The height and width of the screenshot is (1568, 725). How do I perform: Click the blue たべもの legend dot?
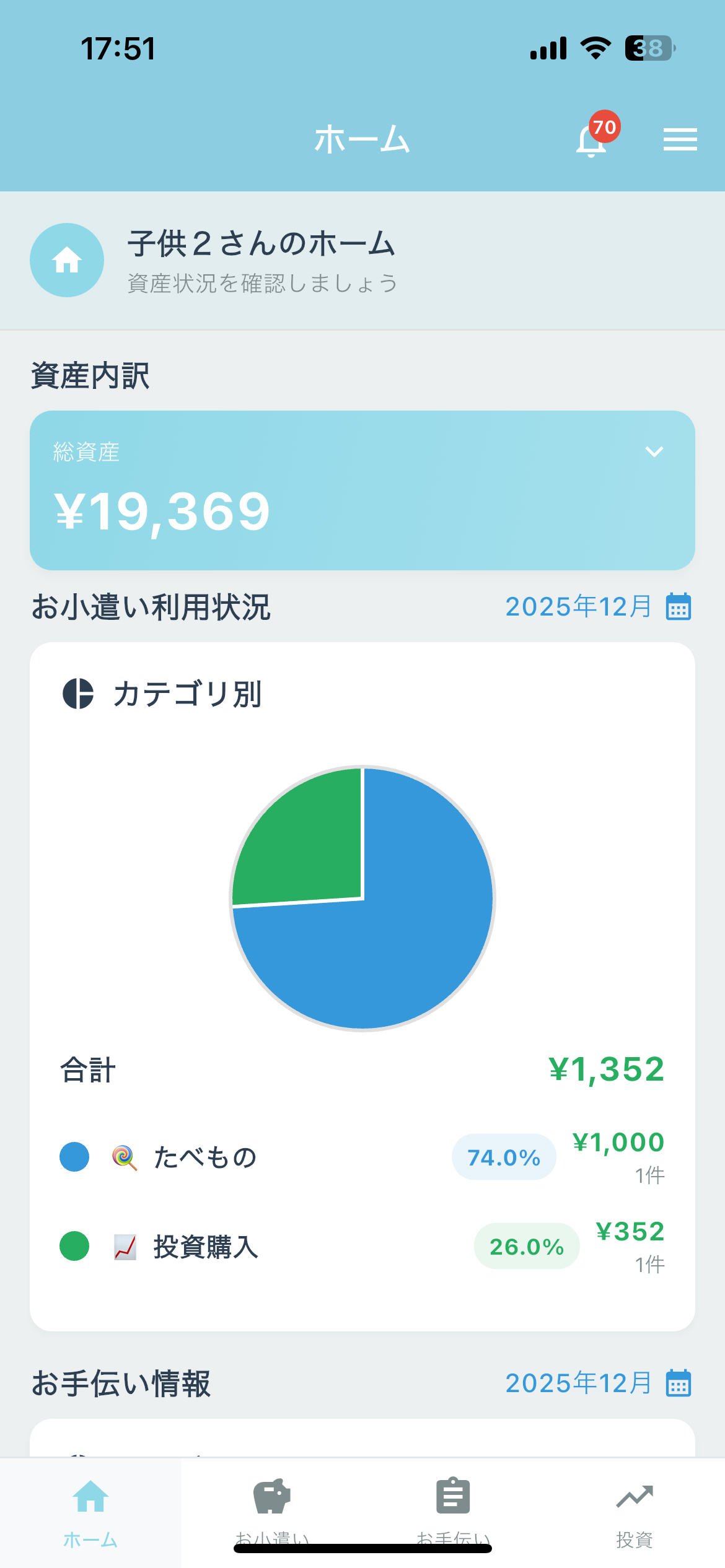coord(74,1157)
